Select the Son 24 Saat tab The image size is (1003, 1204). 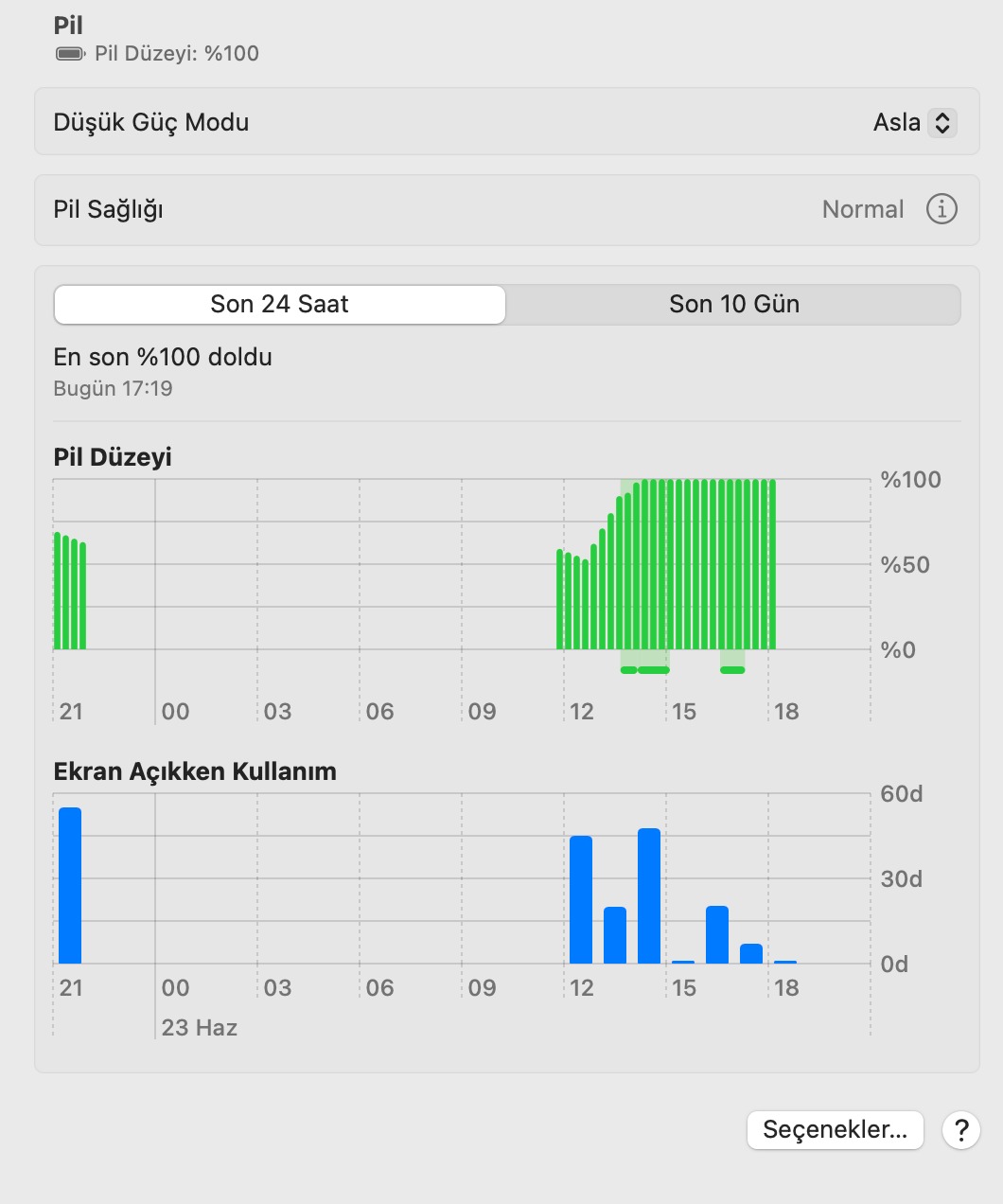pos(280,305)
